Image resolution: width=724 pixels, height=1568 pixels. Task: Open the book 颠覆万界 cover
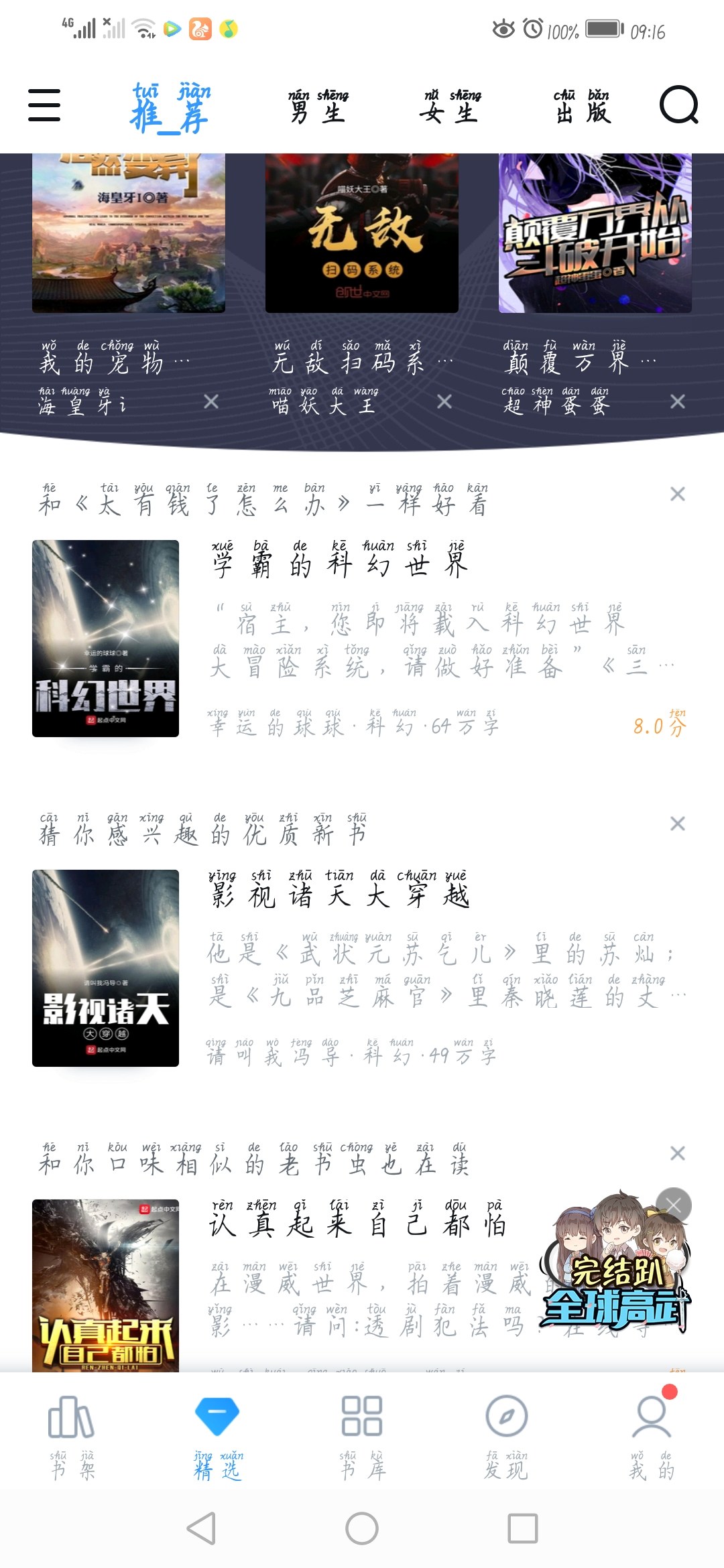[x=595, y=233]
